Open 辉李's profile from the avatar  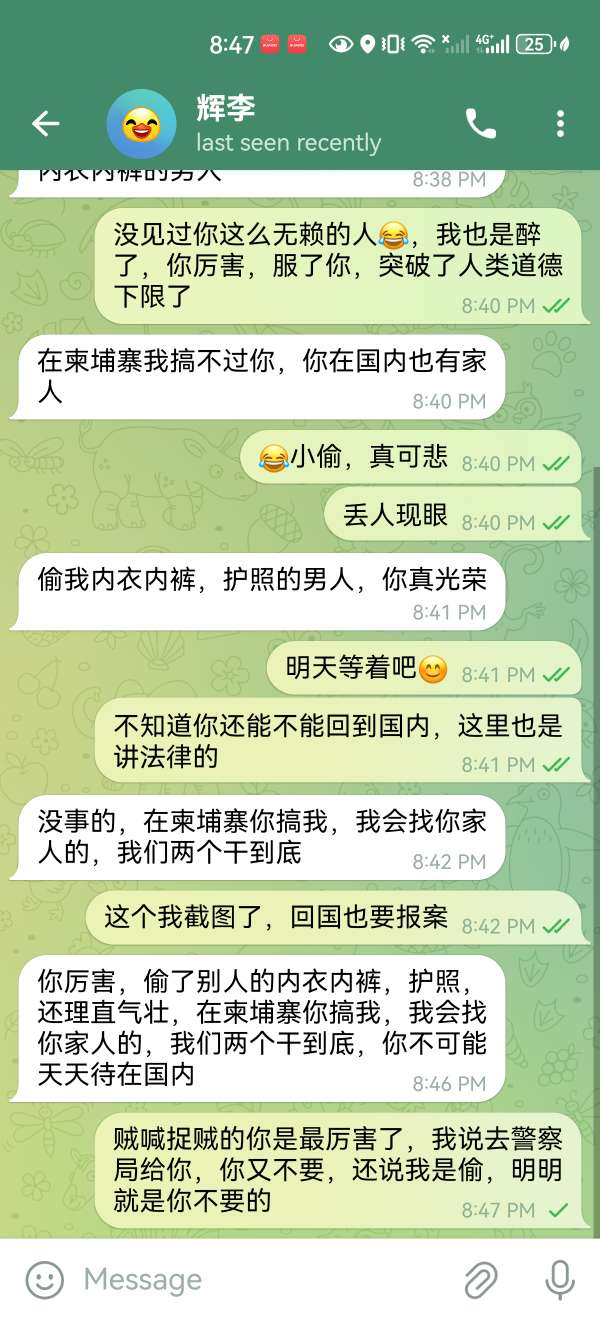141,124
